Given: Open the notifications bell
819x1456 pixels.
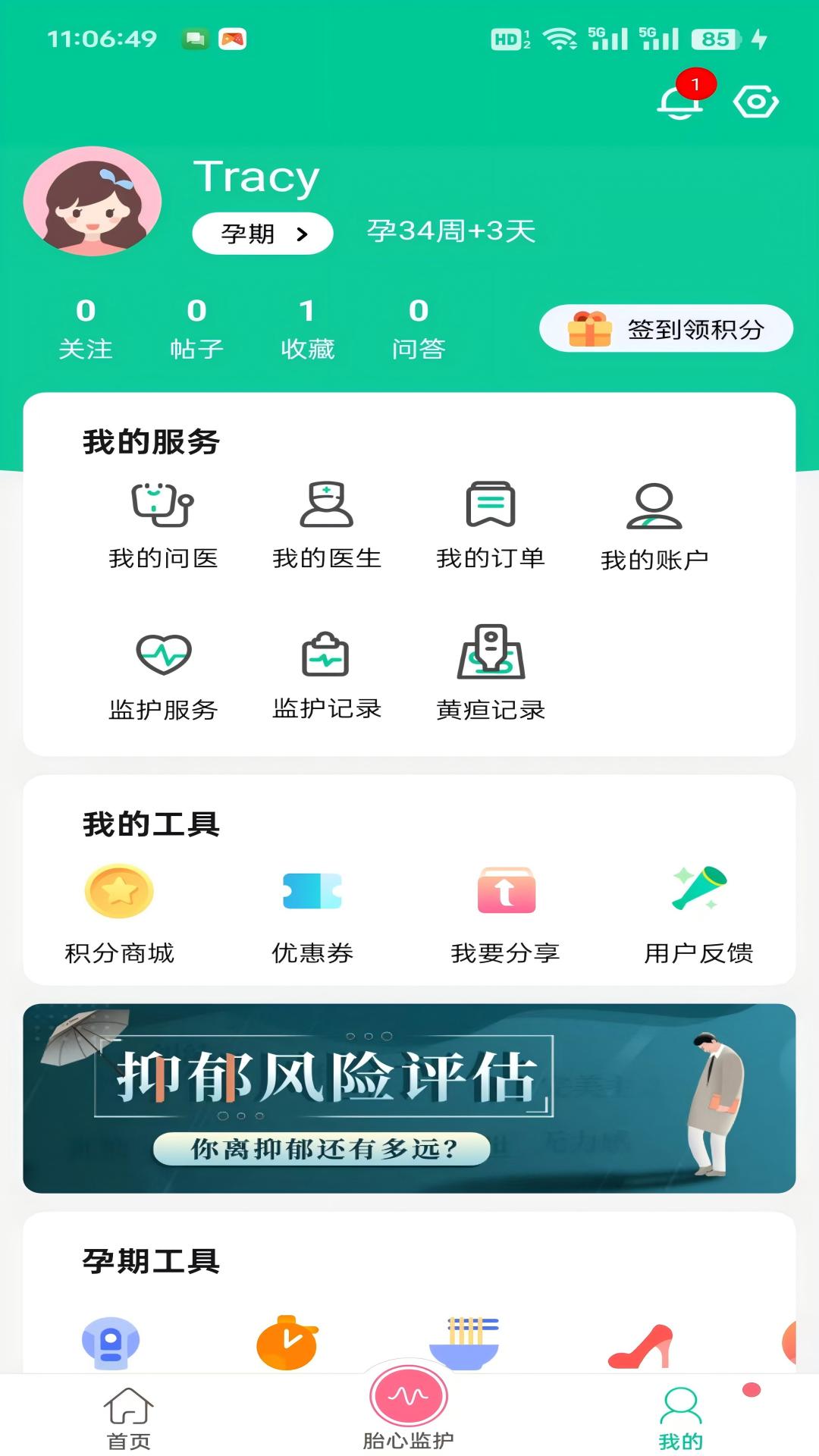Looking at the screenshot, I should pos(679,102).
